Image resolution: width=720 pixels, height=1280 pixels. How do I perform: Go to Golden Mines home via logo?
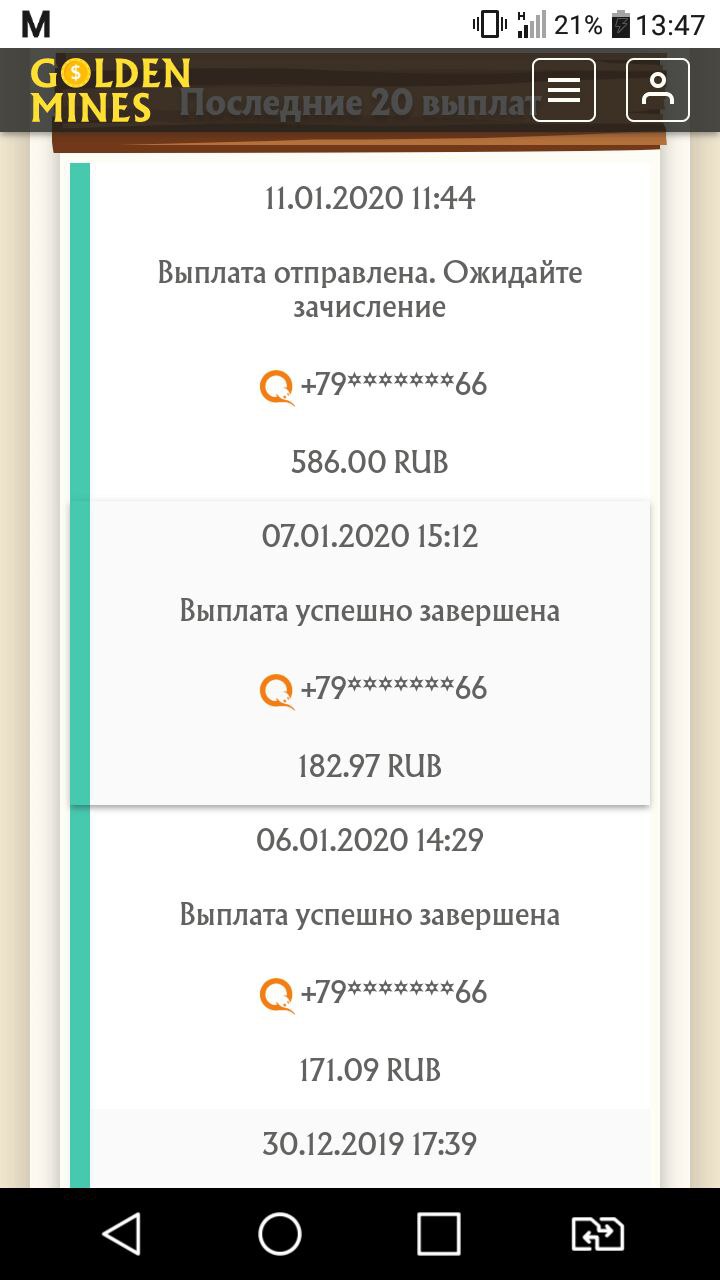(x=110, y=90)
